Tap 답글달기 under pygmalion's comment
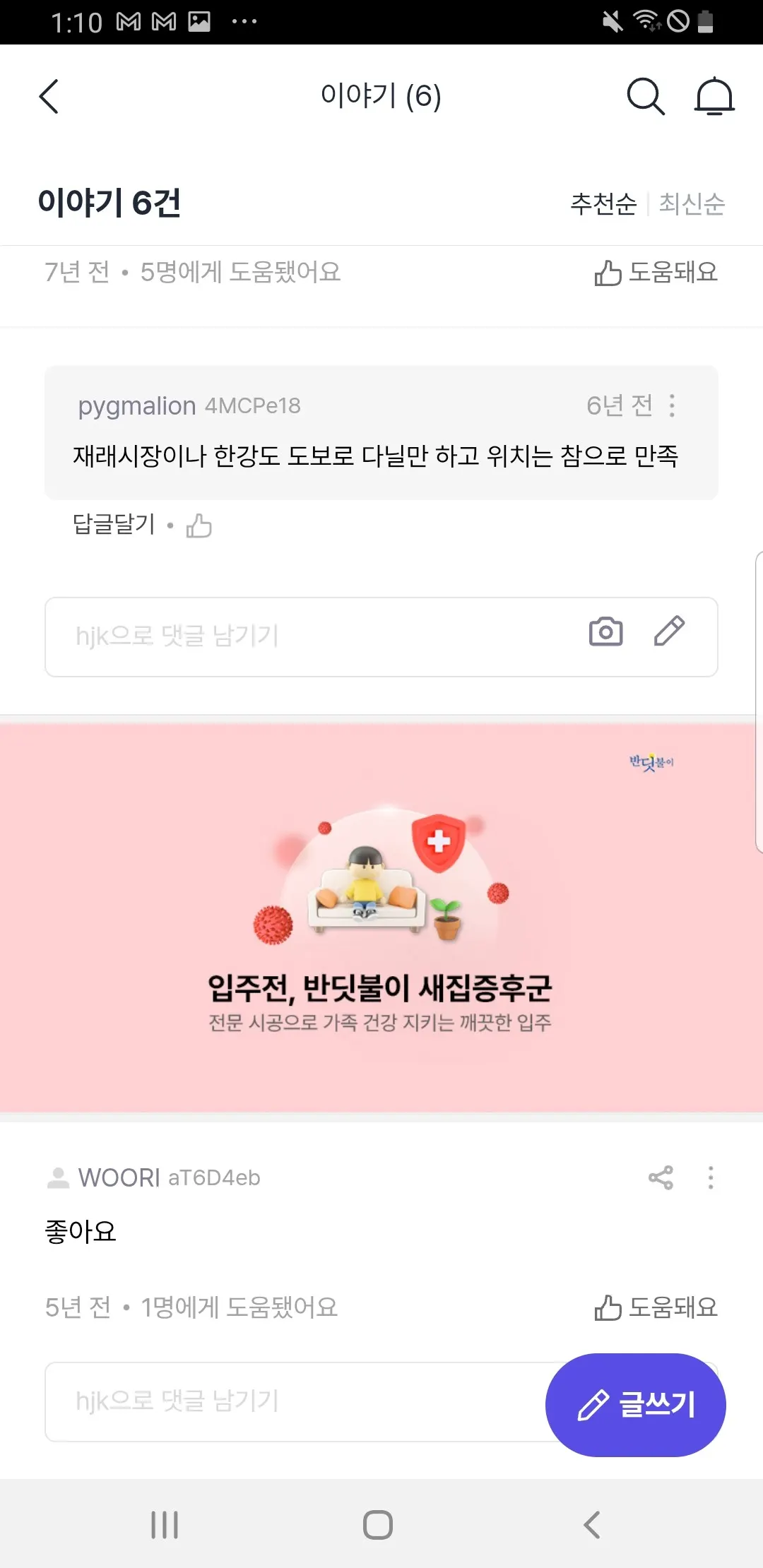 pos(114,525)
